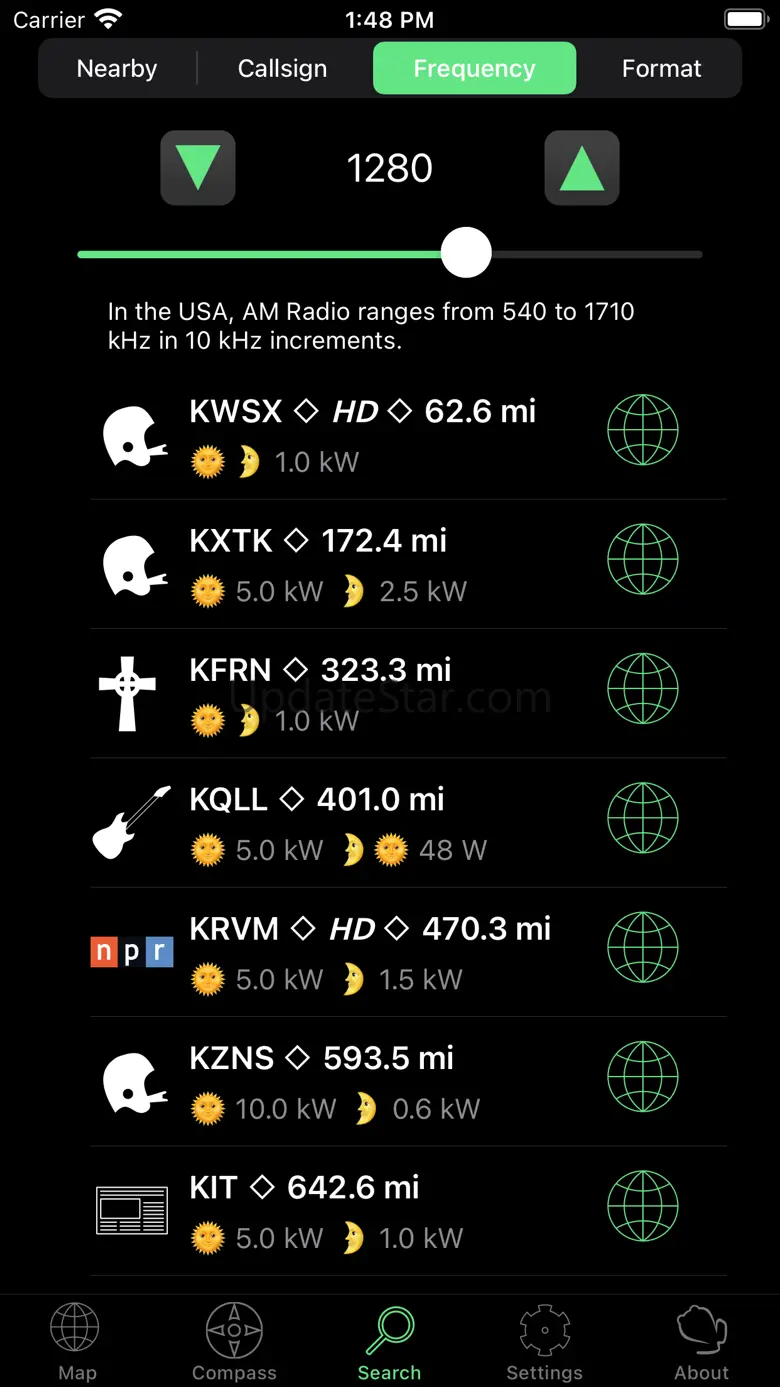
Task: Switch to the Nearby segment
Action: coord(117,69)
